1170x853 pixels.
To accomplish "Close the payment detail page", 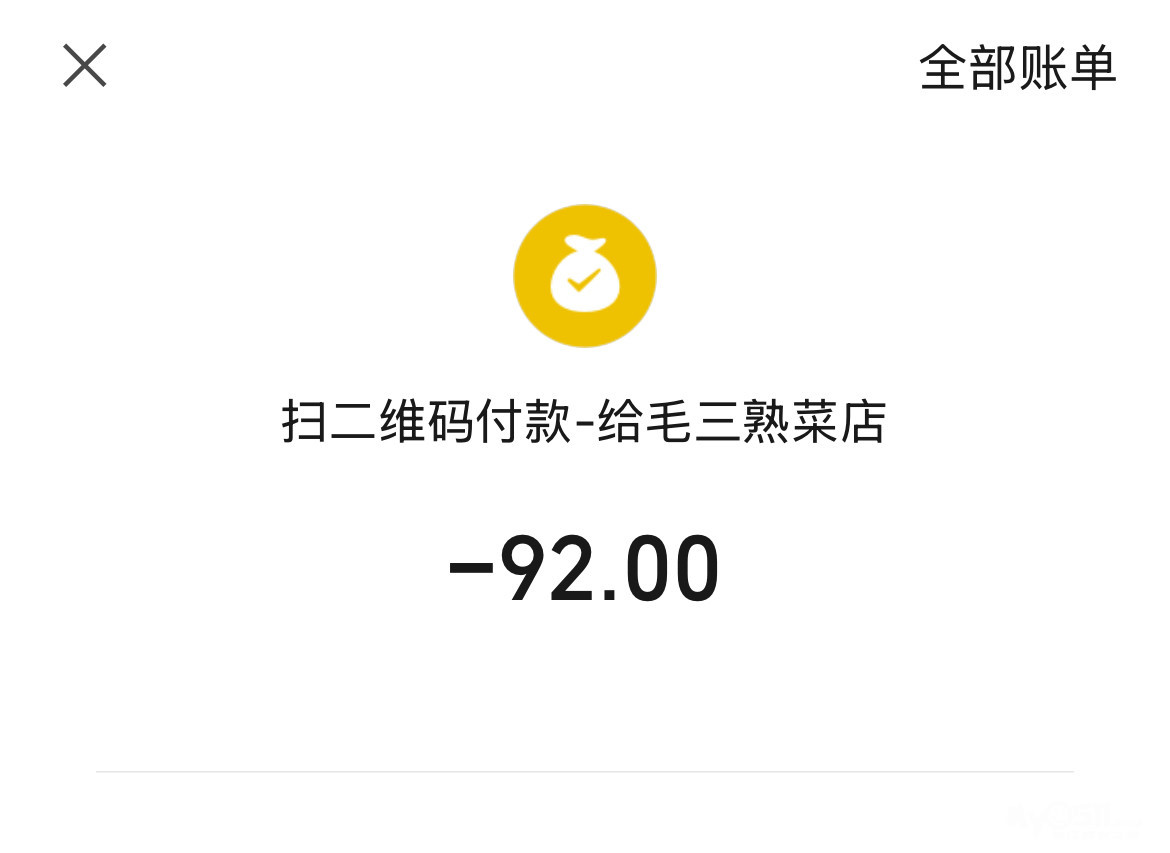I will (x=85, y=66).
